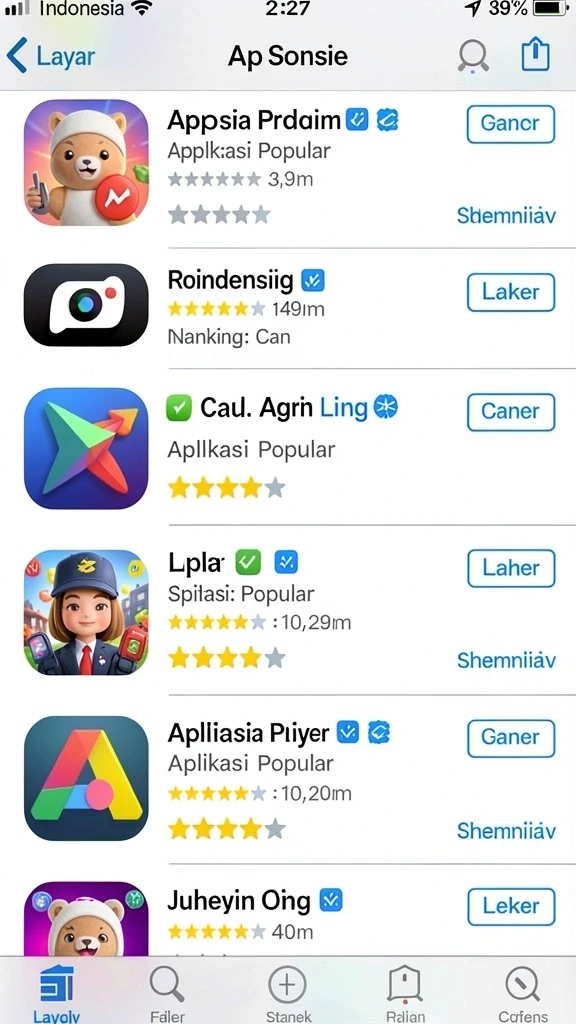Switch to the Cofens tab

click(x=523, y=993)
